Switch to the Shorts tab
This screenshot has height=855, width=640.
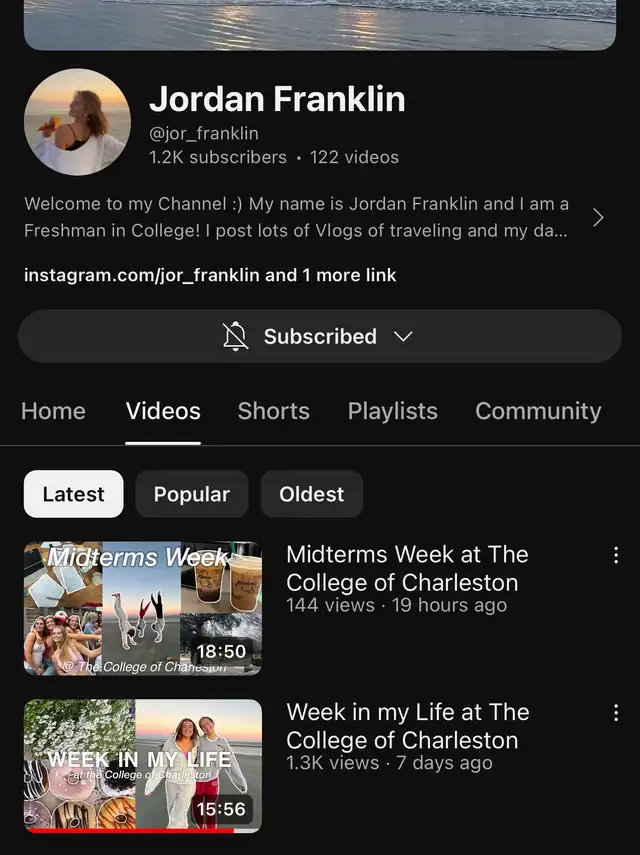(x=273, y=411)
